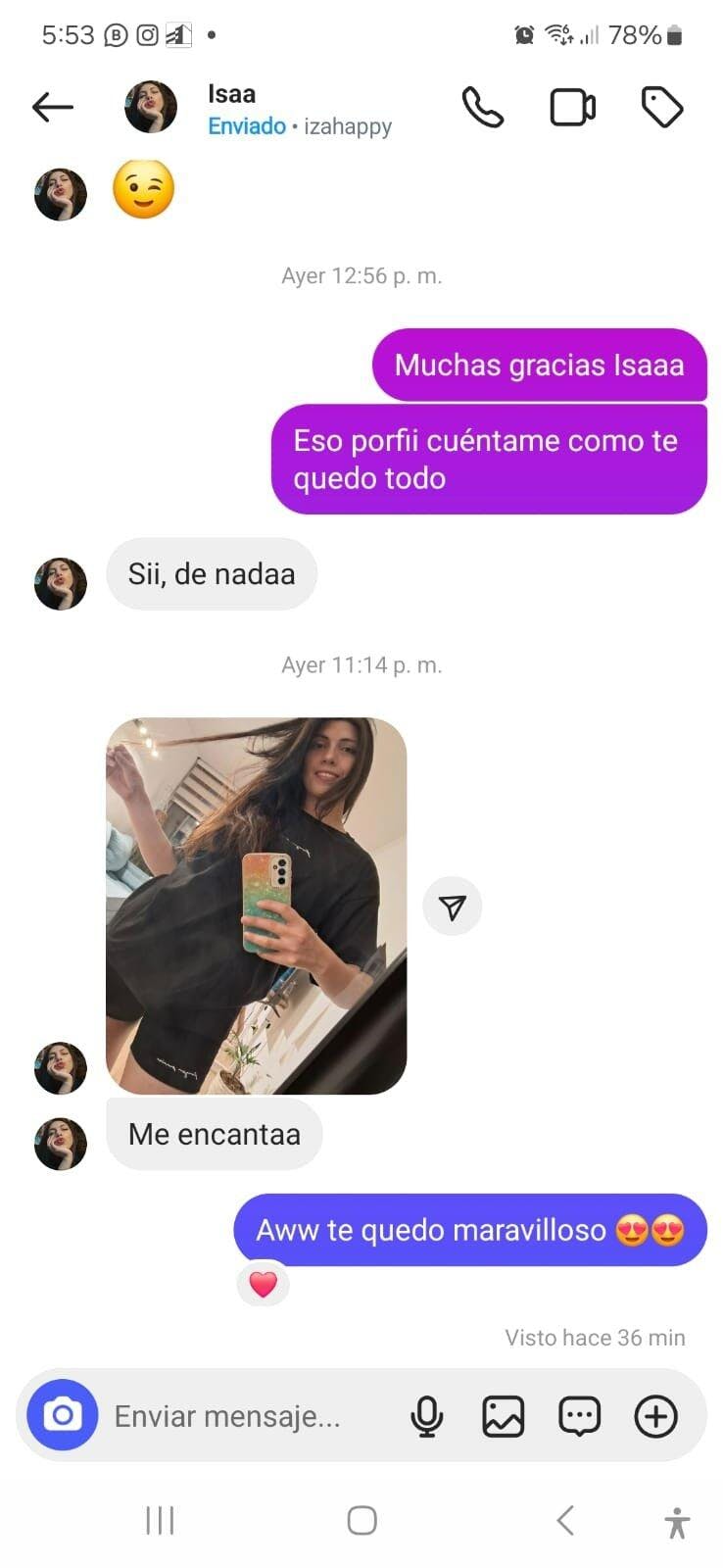
Task: Open the sticker and GIF picker
Action: coord(579,1416)
